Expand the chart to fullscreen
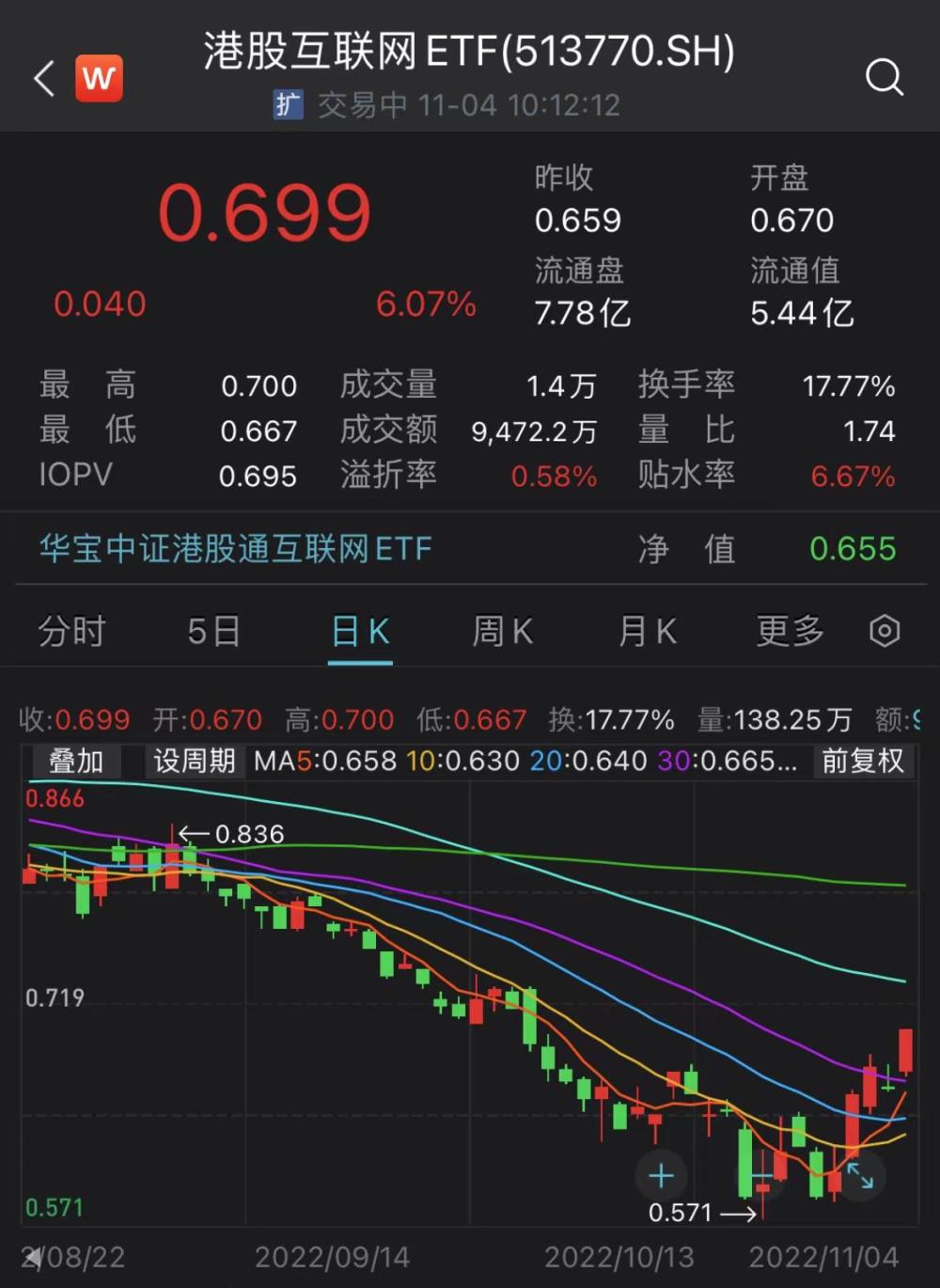 point(860,1175)
